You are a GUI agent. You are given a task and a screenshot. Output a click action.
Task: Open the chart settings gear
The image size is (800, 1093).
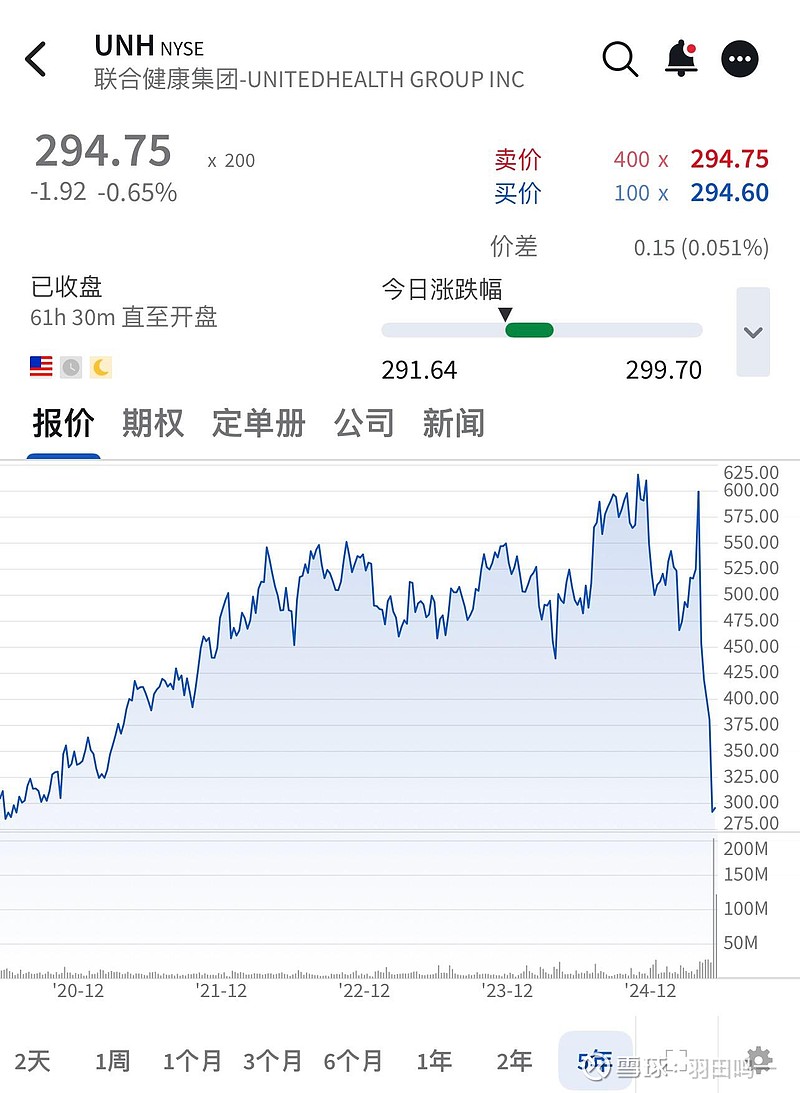click(x=760, y=1058)
